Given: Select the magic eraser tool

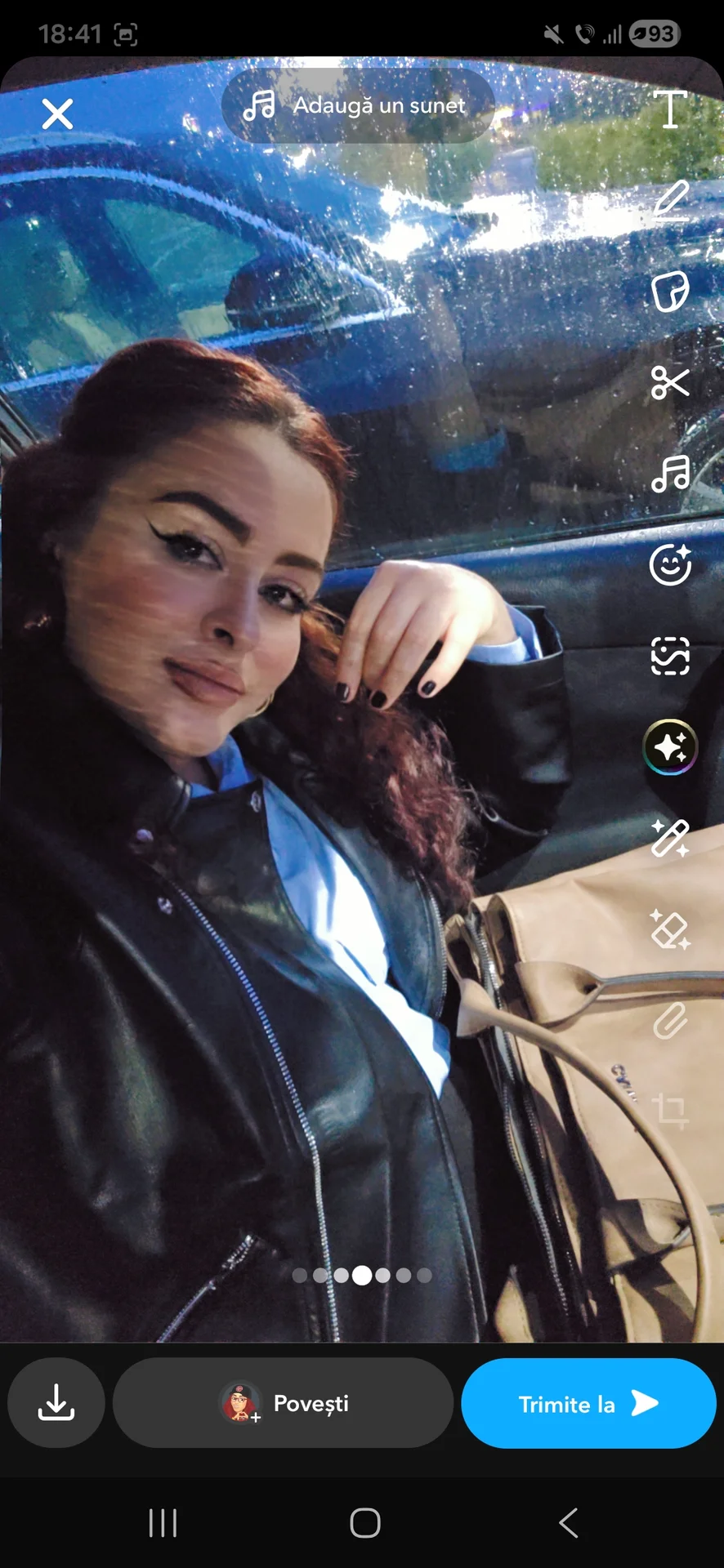Looking at the screenshot, I should click(670, 929).
